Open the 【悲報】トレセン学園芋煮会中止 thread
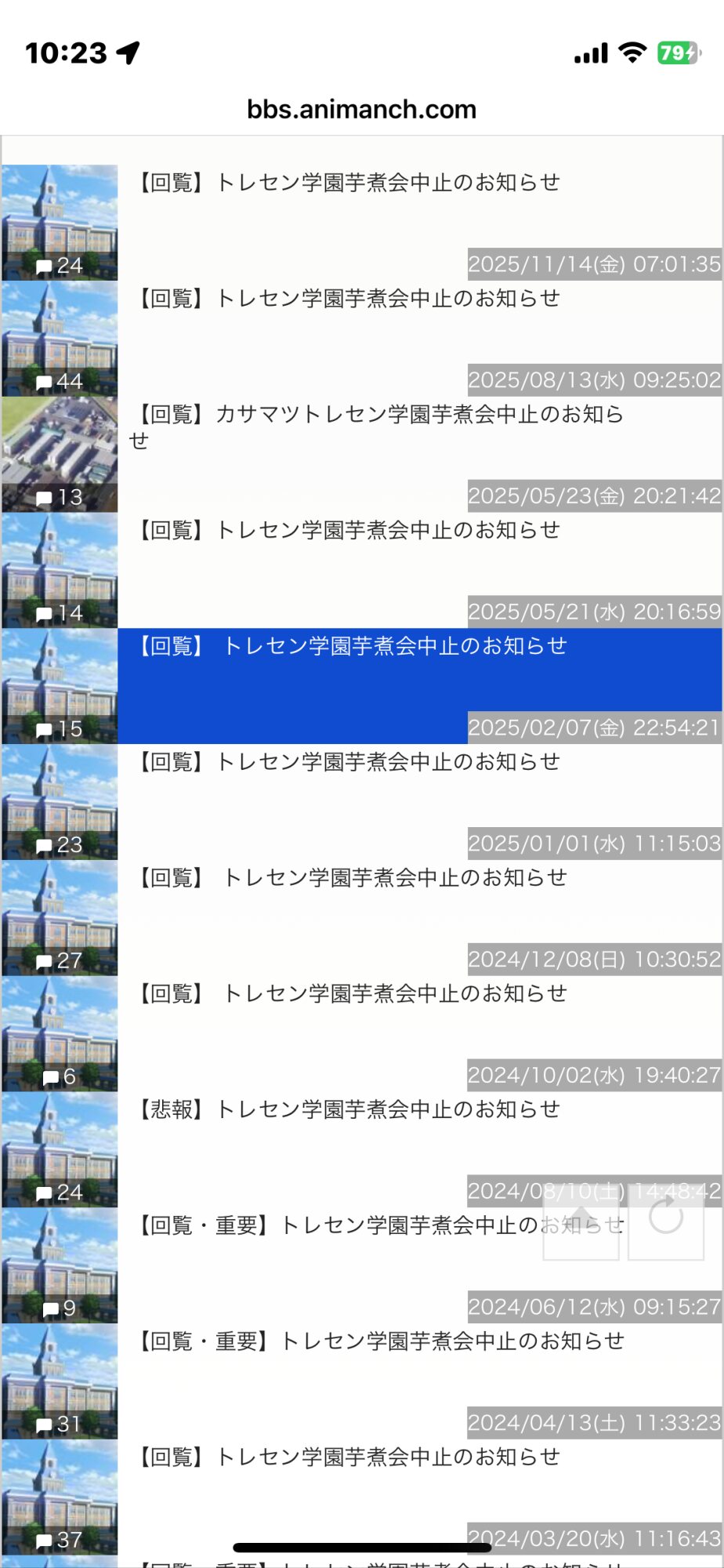 tap(348, 1110)
